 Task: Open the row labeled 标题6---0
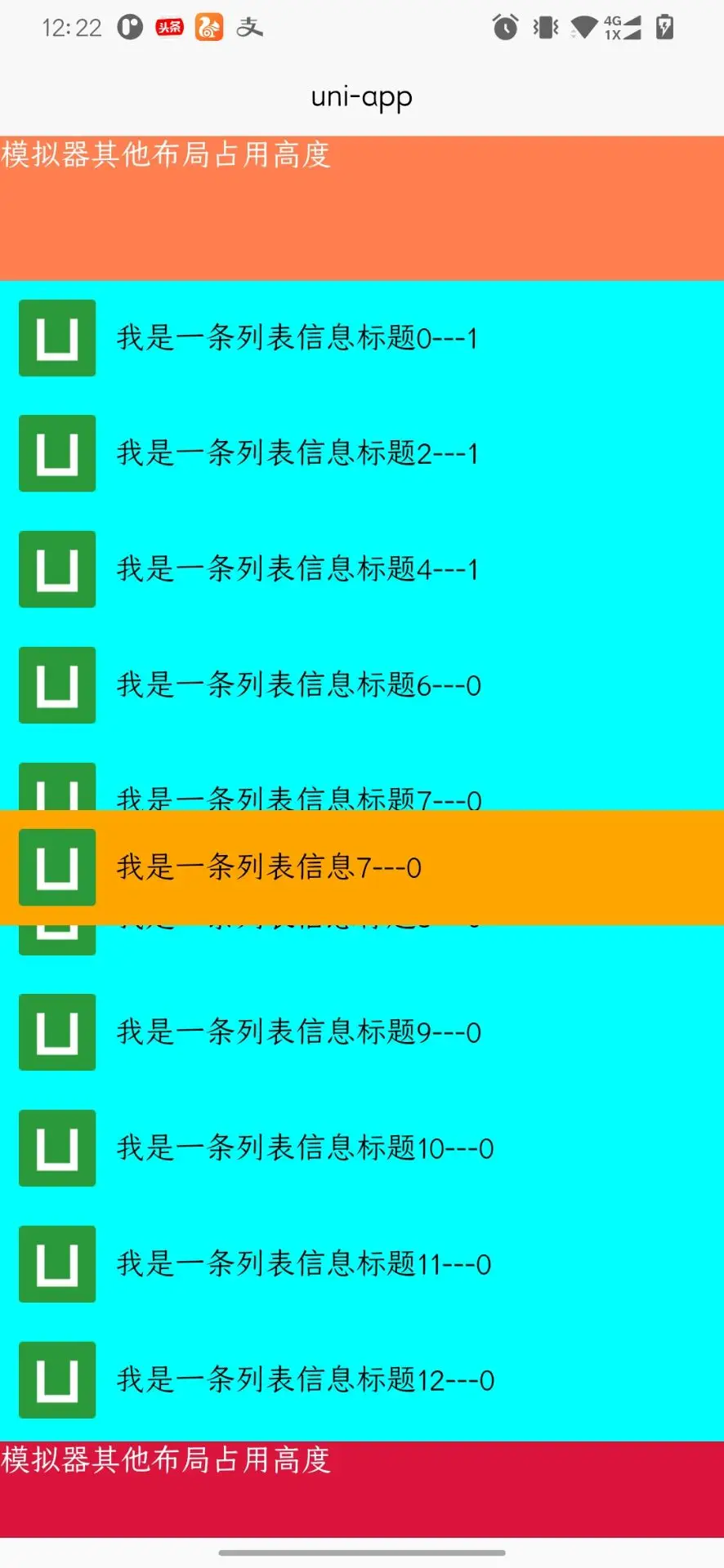coord(362,686)
